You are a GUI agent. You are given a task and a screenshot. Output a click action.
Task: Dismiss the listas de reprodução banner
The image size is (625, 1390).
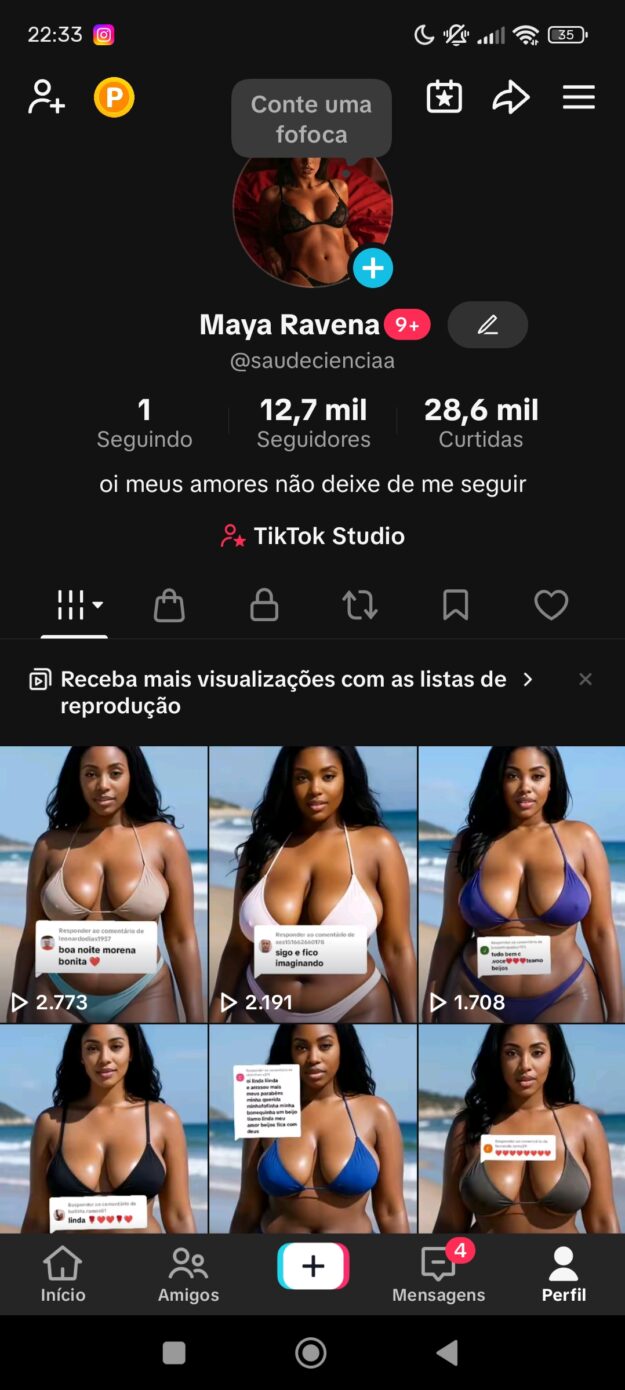(x=585, y=680)
